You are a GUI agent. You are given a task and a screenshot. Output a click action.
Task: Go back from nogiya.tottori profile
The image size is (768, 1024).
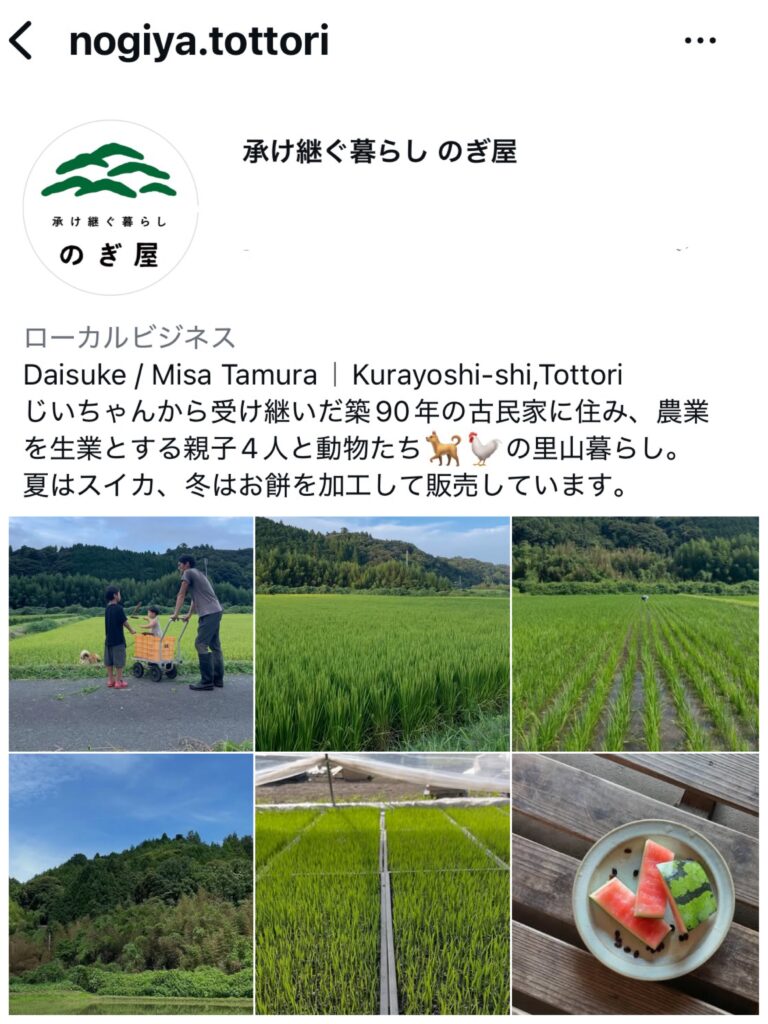pos(20,42)
